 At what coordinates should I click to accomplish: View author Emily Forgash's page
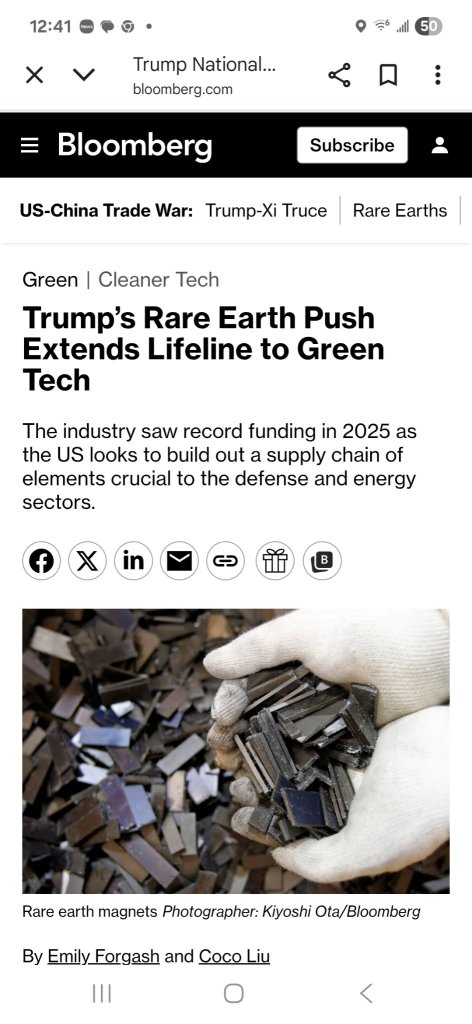tap(103, 957)
